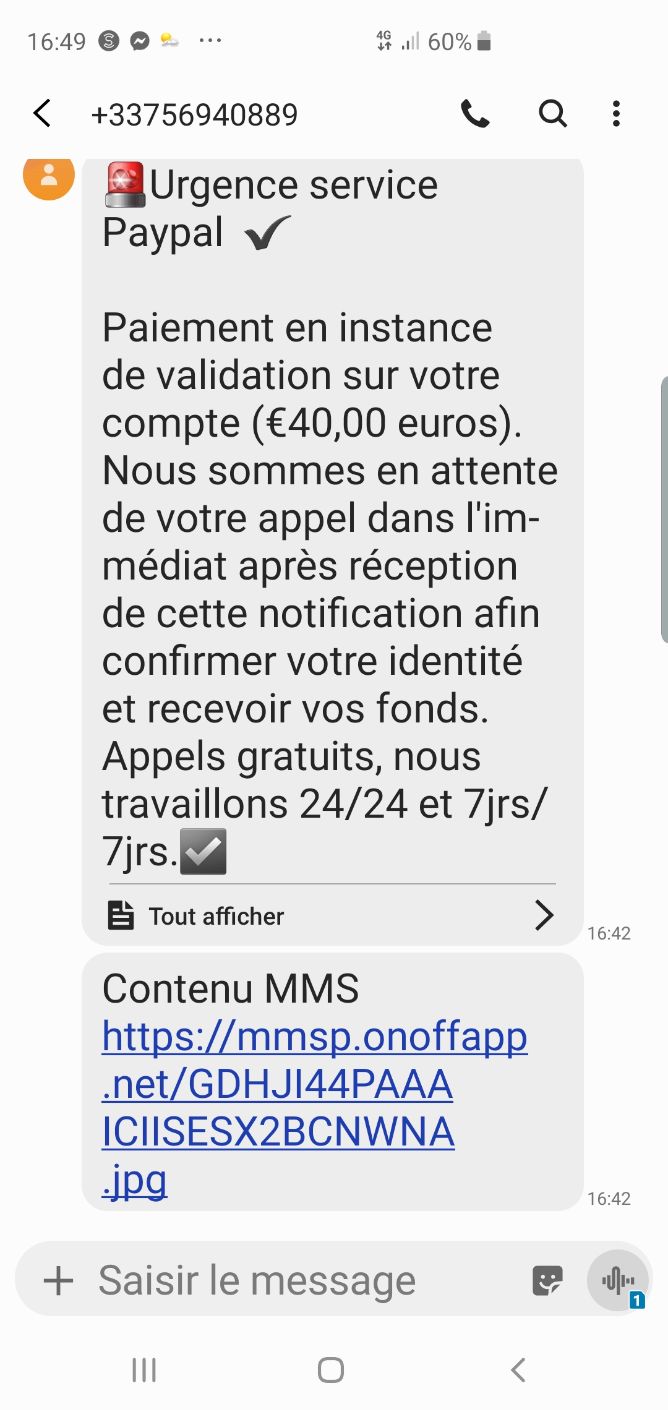
Task: Open the three-dot overflow menu
Action: 616,114
